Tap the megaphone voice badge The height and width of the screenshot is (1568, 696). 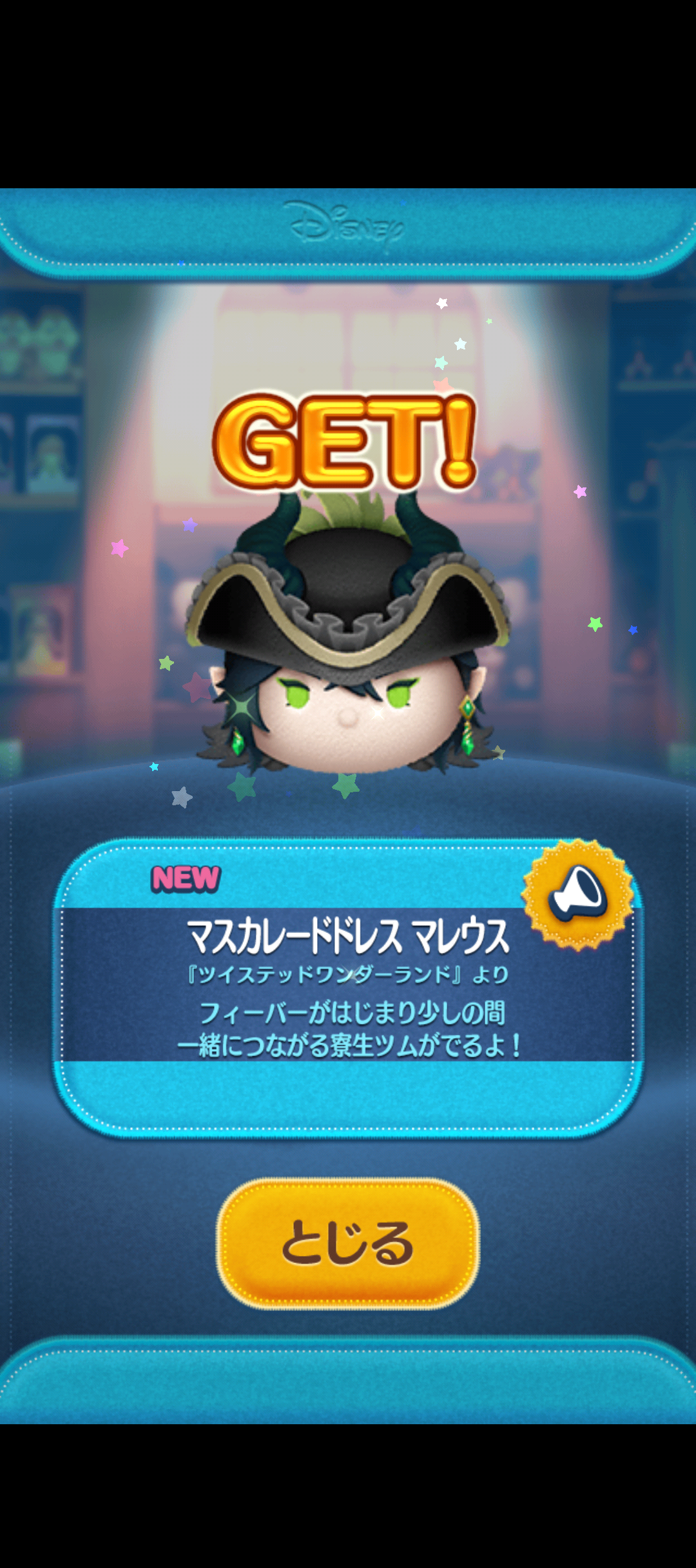click(578, 894)
